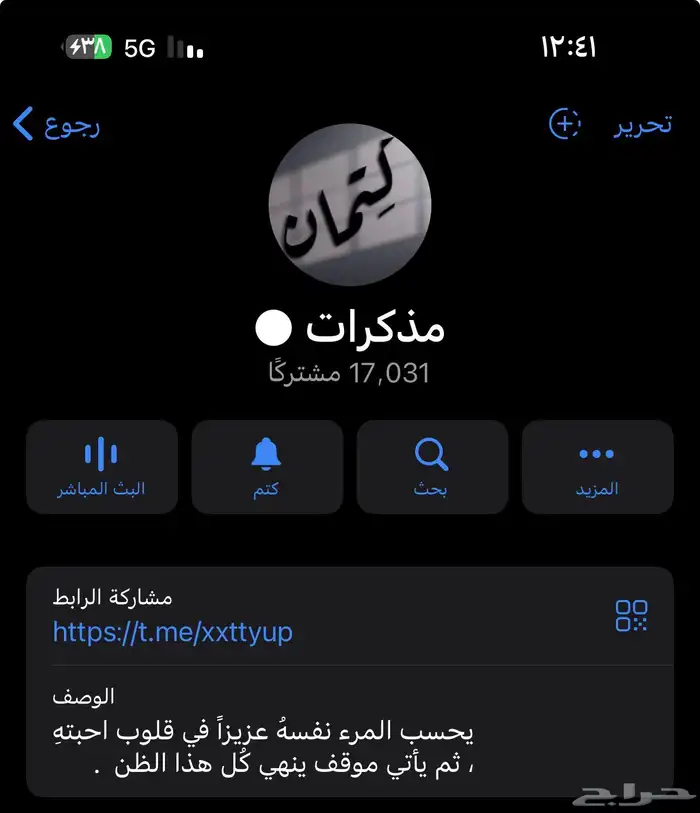Mute the channel with كتم
Screen dimensions: 700x813
266,467
